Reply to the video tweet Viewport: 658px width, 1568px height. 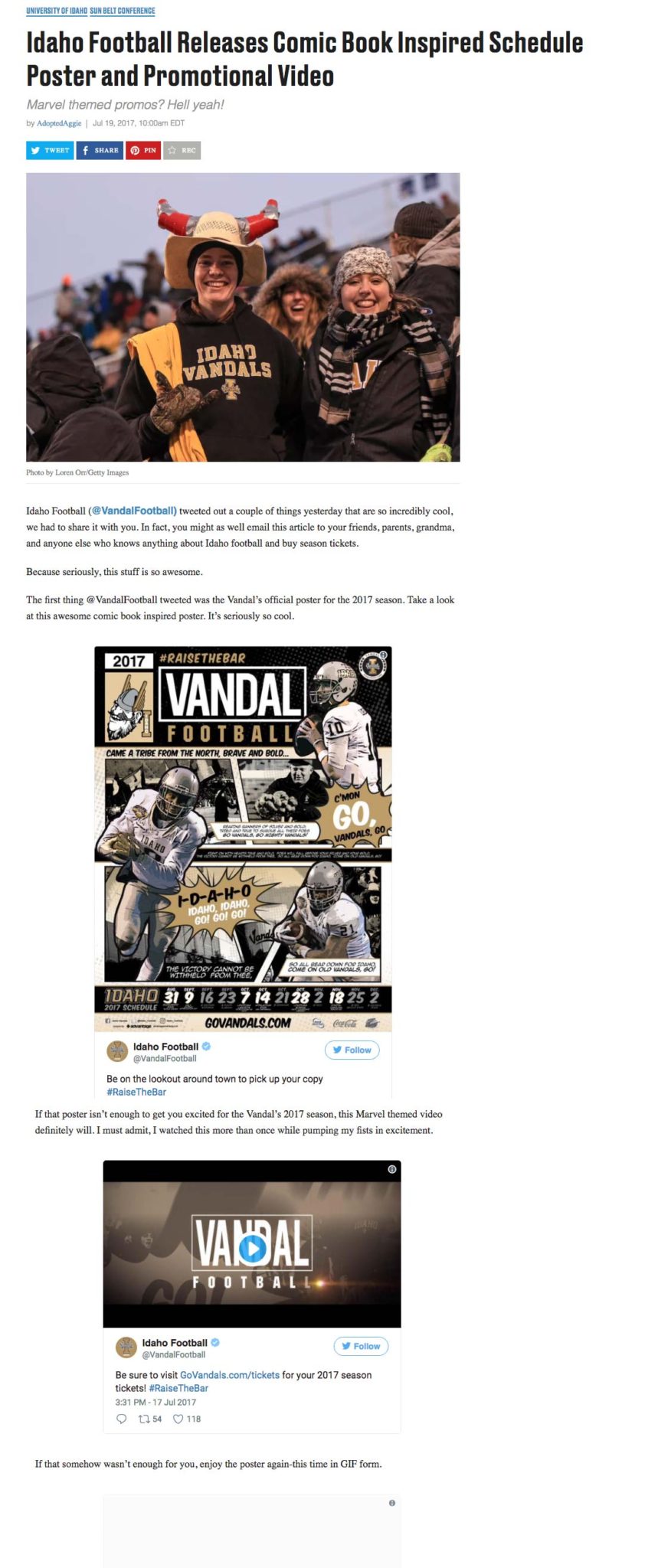(x=121, y=1419)
